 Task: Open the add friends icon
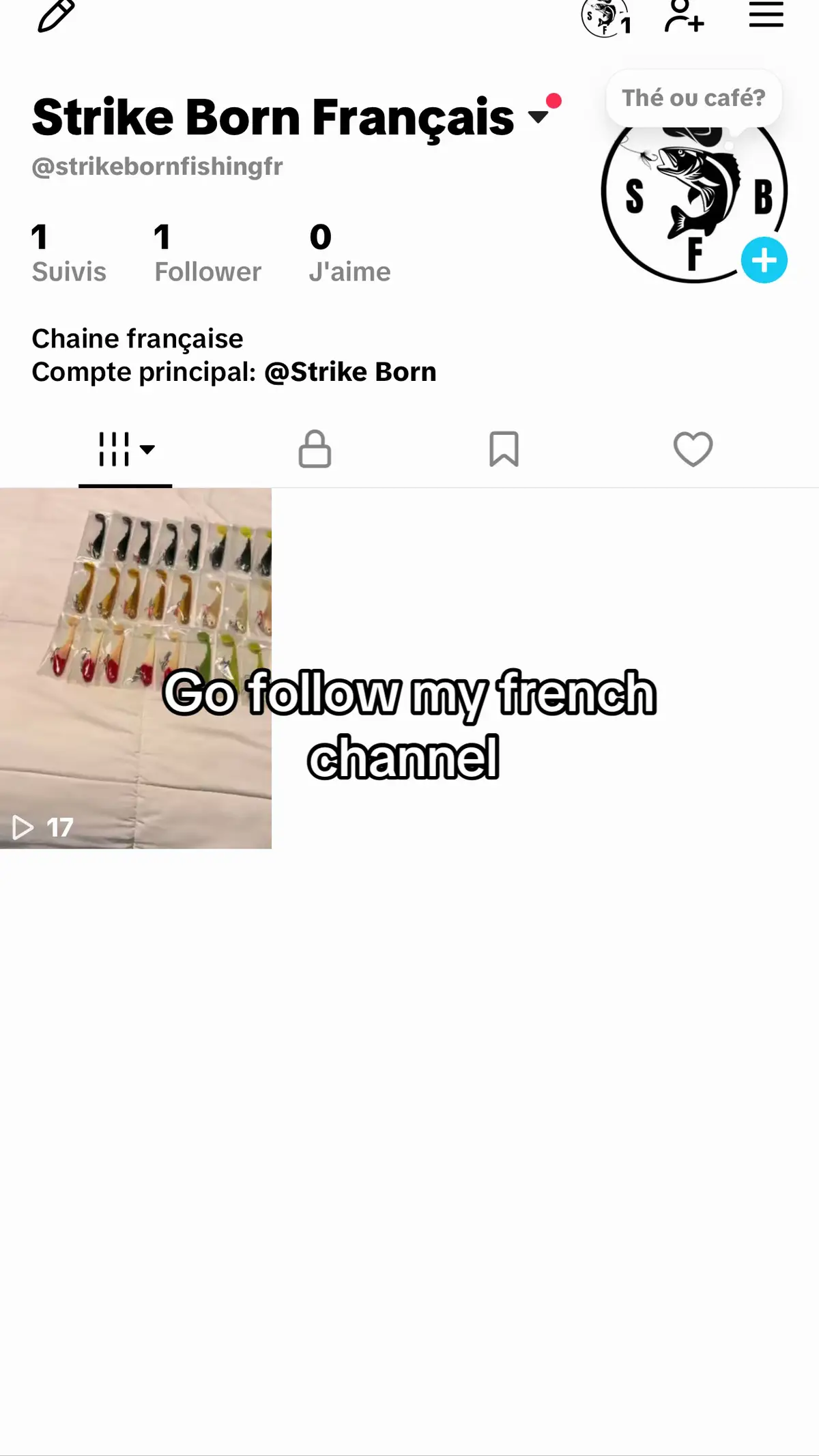pyautogui.click(x=684, y=16)
